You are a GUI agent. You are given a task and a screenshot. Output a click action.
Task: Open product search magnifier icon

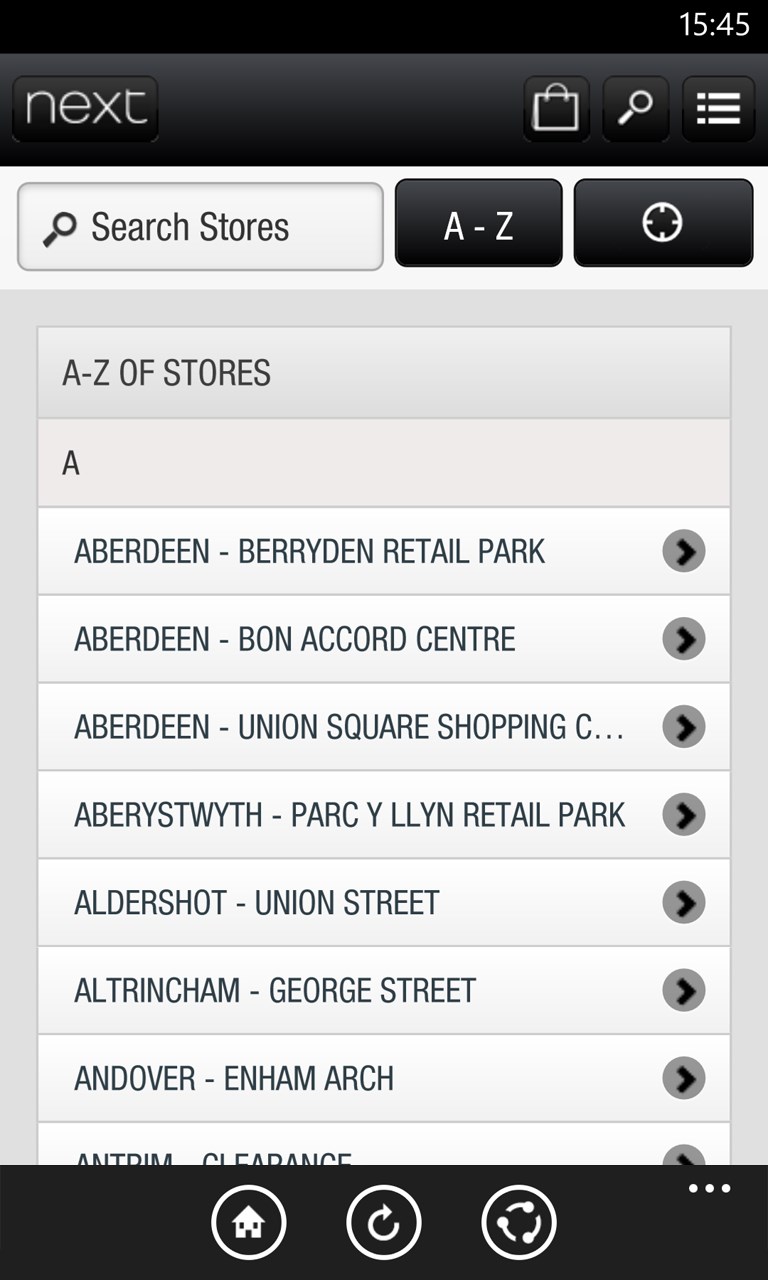636,108
